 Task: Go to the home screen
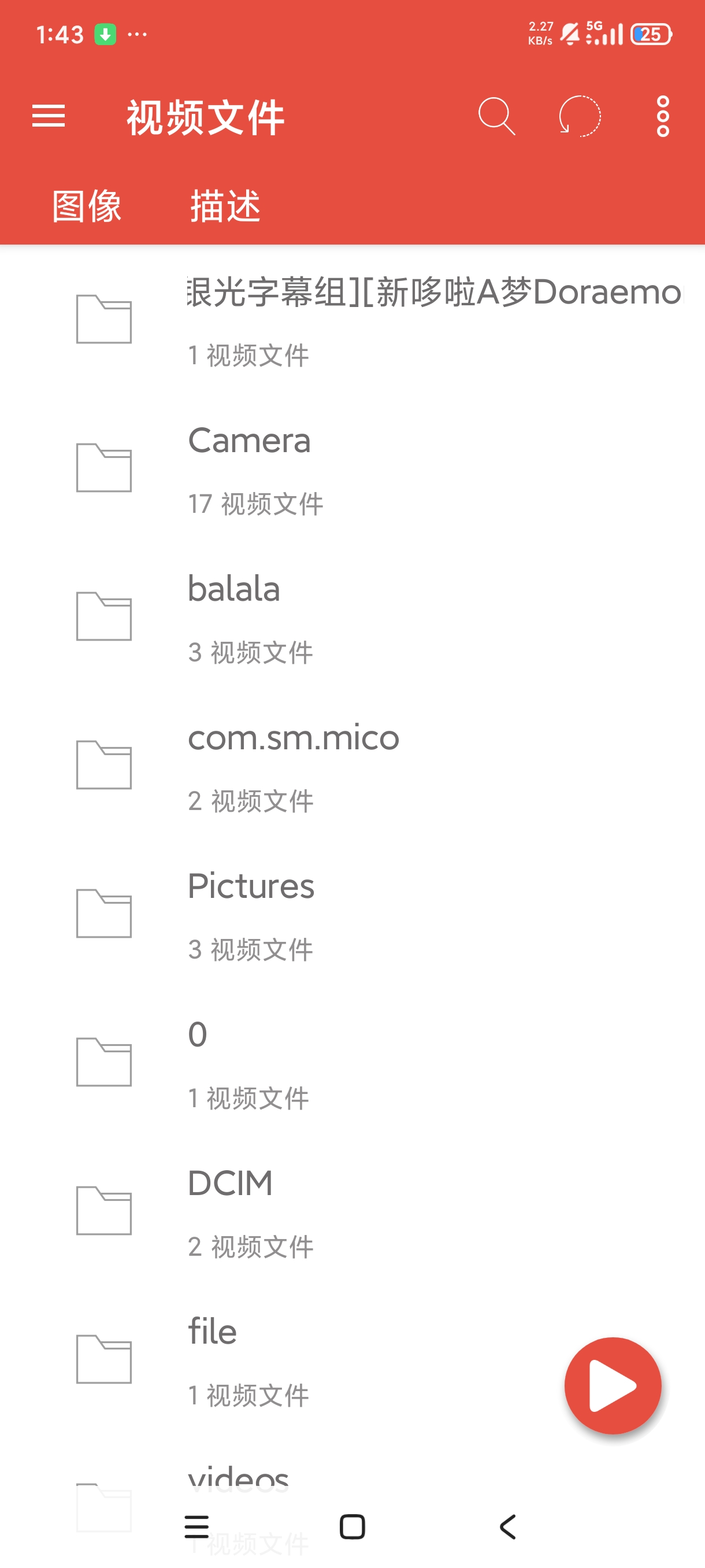(x=352, y=1526)
